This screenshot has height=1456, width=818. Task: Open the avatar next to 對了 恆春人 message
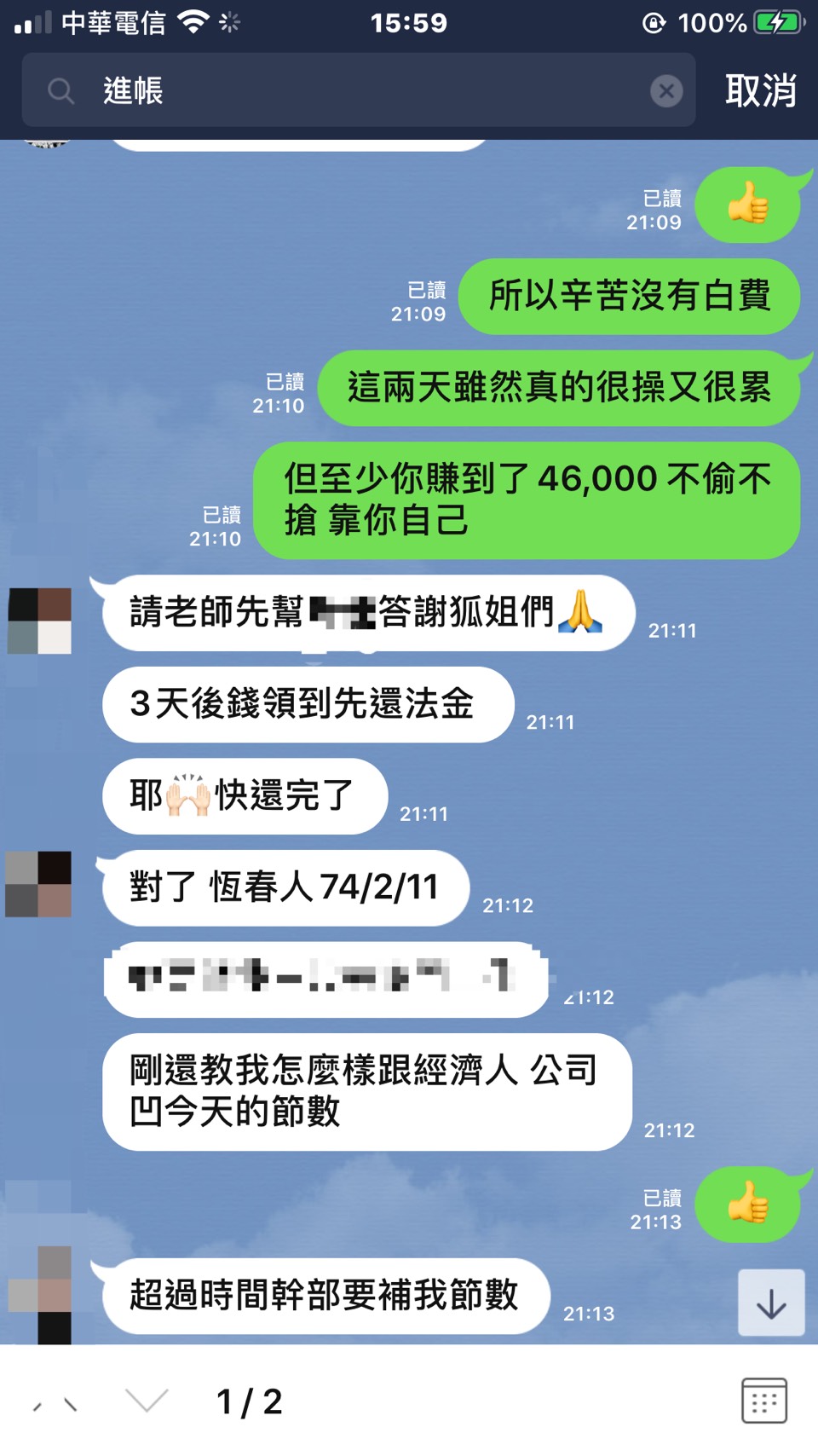[38, 884]
